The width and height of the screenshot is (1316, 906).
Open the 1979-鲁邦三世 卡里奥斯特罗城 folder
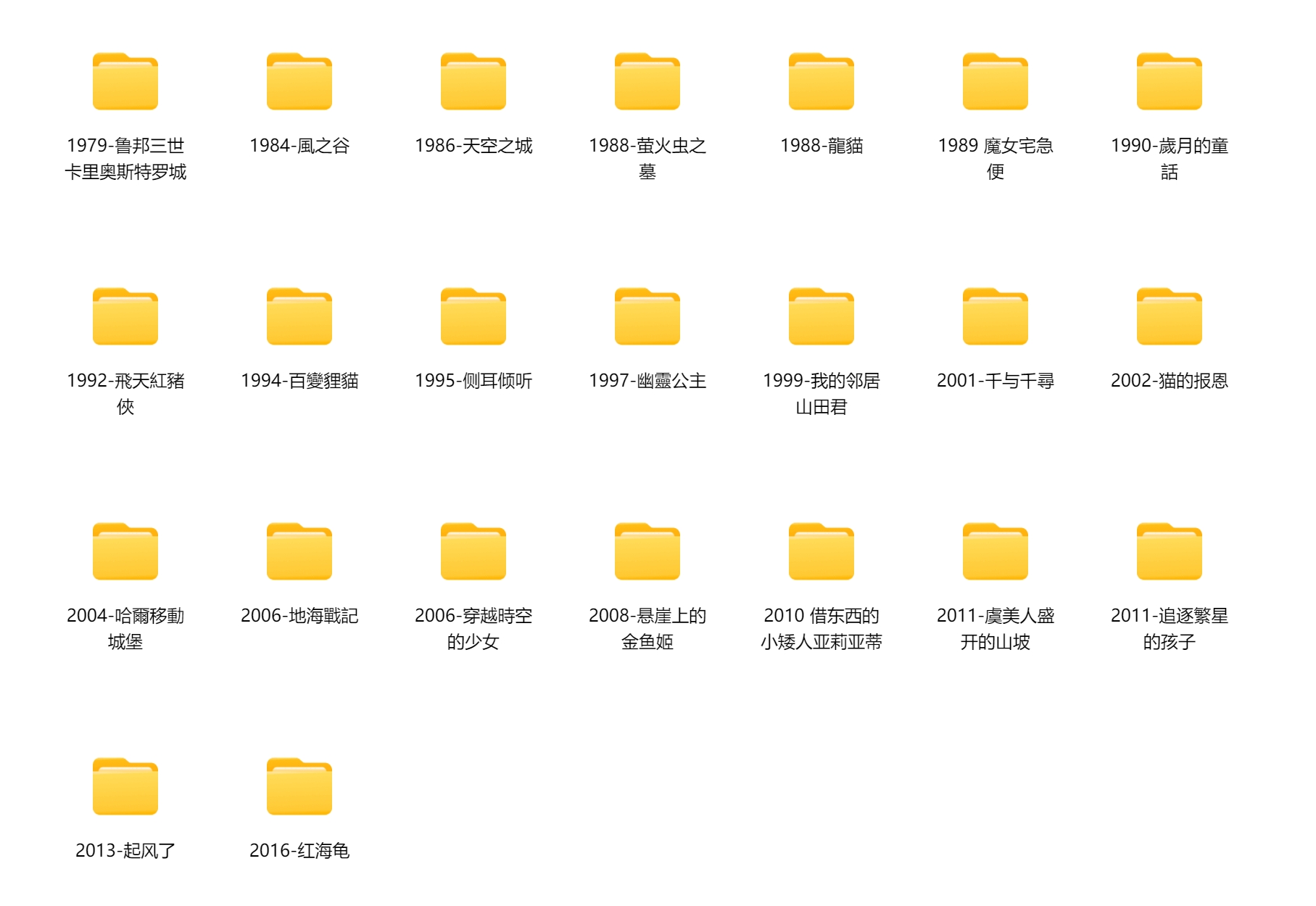(x=125, y=82)
